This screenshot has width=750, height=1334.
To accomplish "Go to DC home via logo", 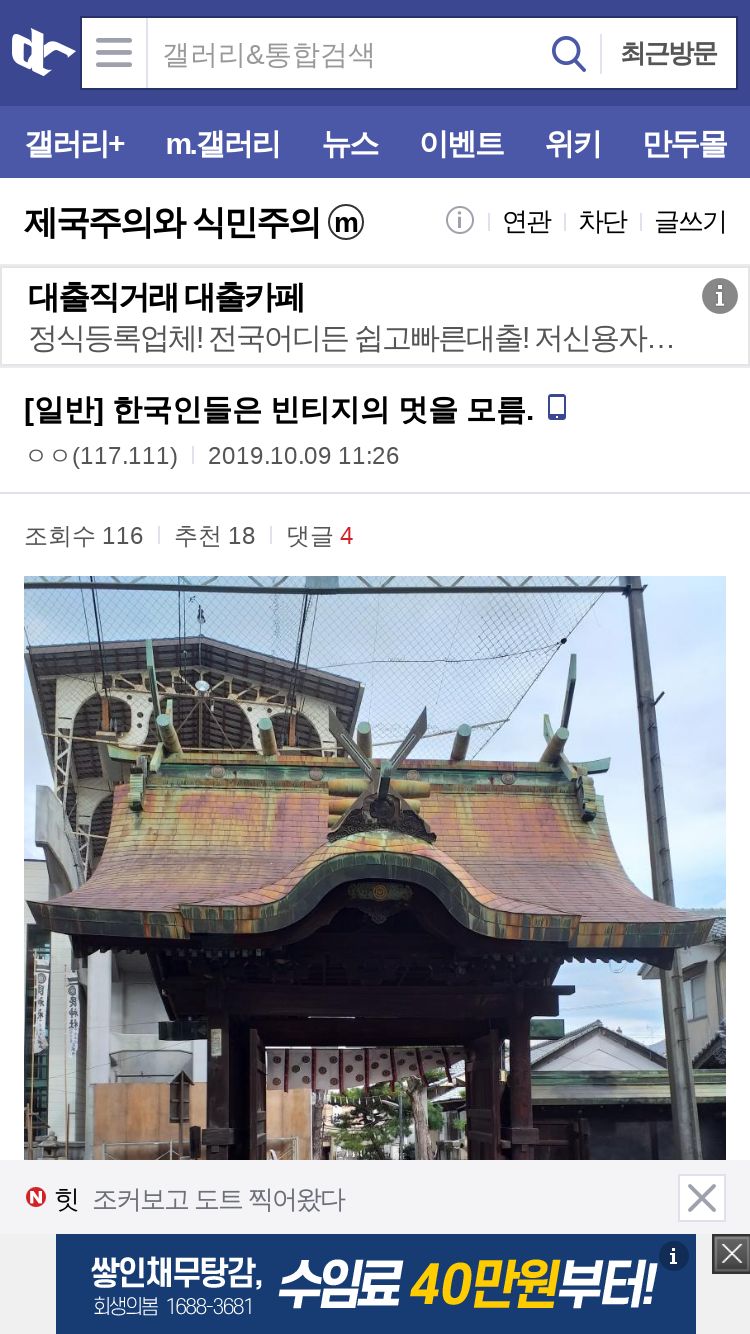I will tap(42, 53).
